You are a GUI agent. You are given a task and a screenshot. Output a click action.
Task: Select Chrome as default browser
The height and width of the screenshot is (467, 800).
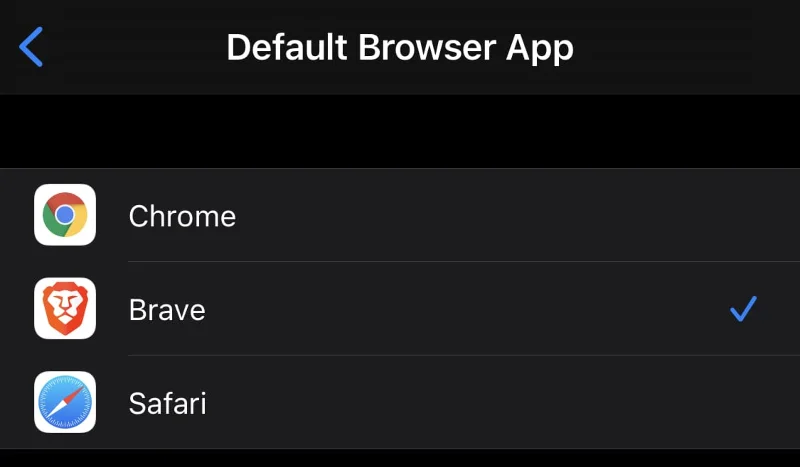pyautogui.click(x=182, y=215)
